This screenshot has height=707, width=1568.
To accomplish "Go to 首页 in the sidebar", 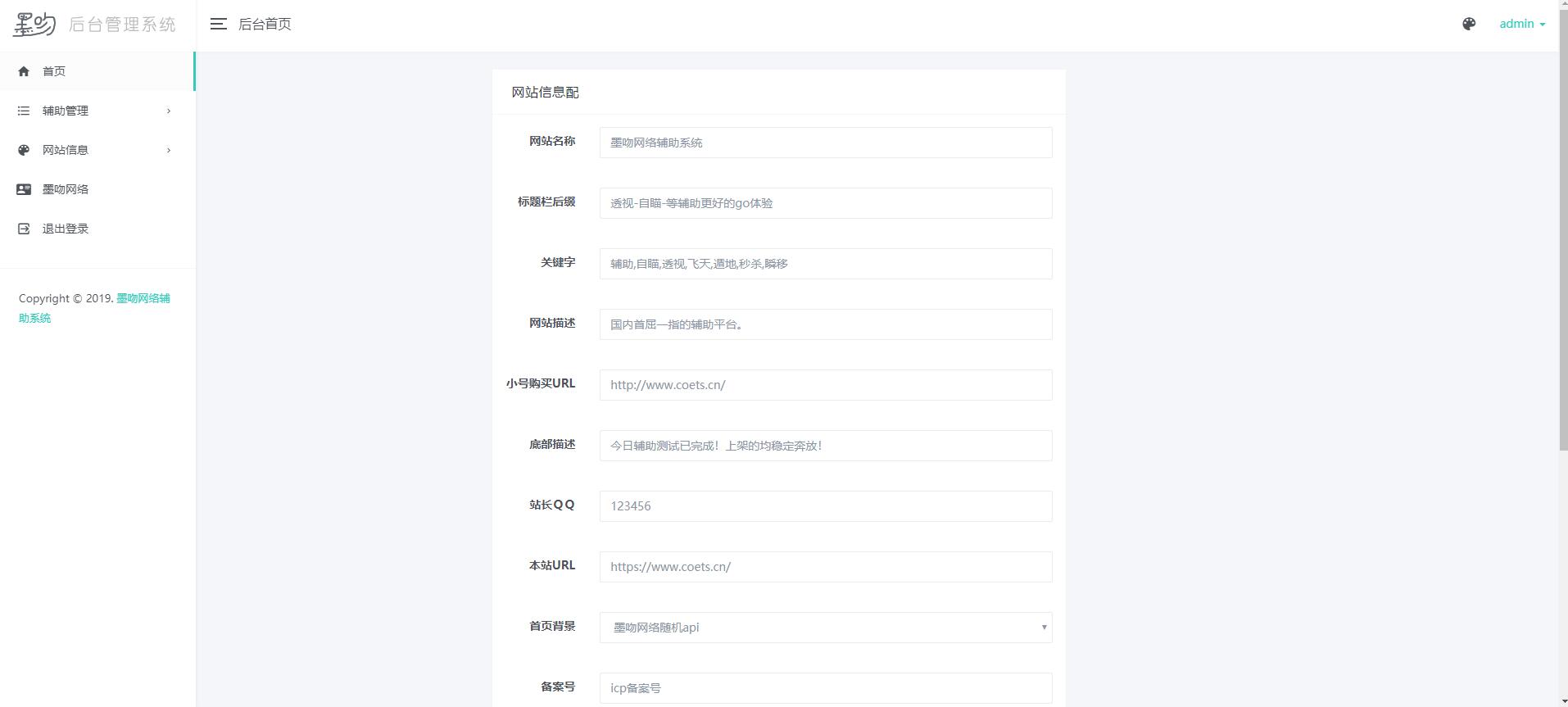I will point(54,71).
